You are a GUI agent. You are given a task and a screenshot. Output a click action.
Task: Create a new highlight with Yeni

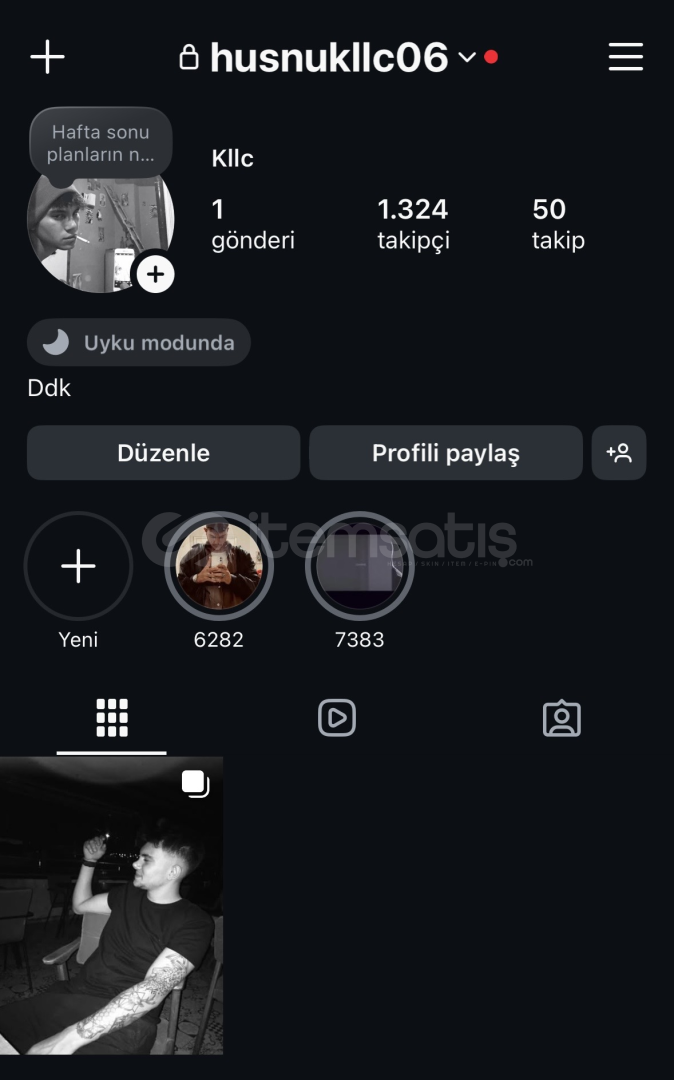click(78, 567)
